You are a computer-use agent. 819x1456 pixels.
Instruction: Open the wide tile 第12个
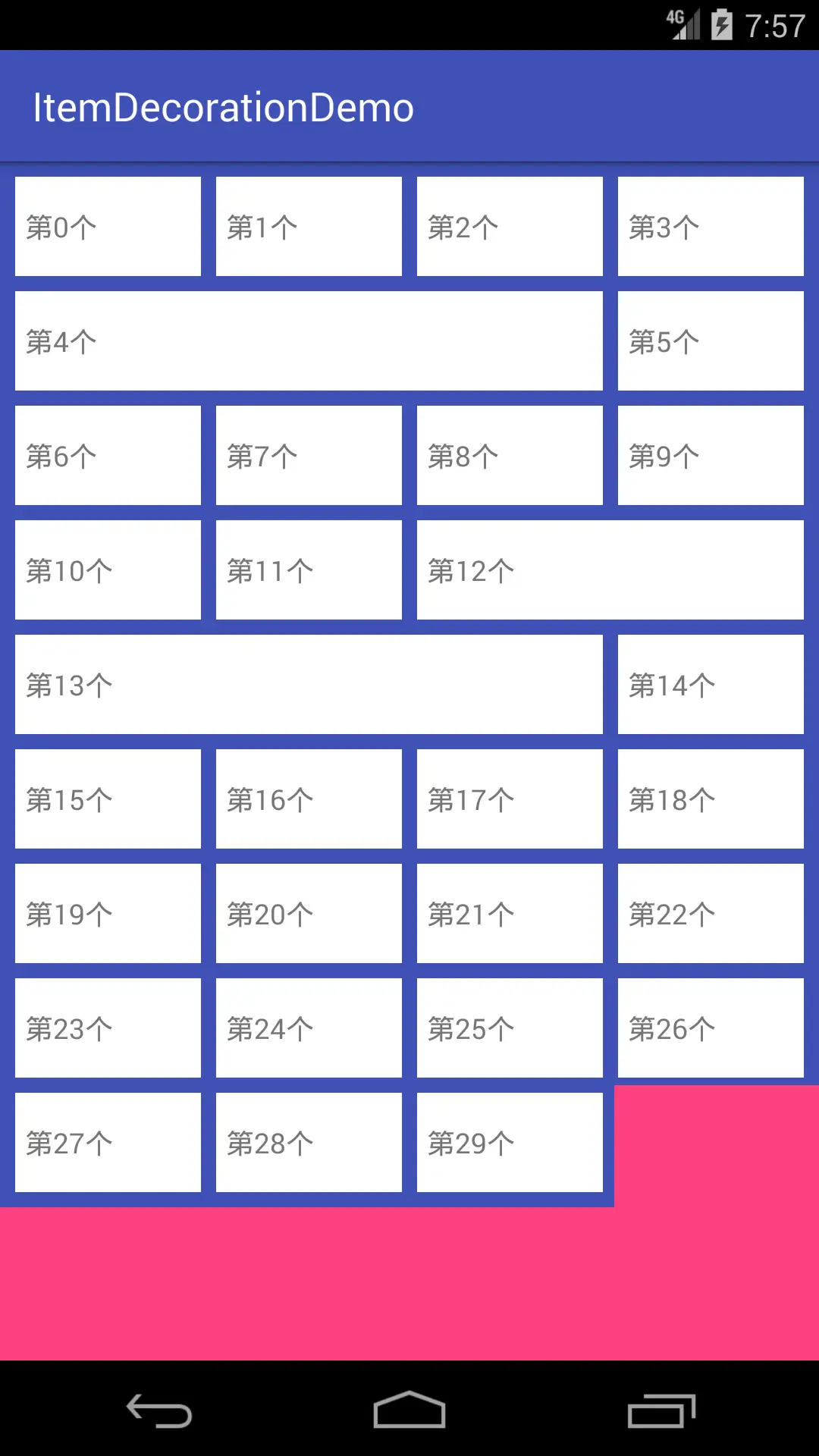[610, 570]
